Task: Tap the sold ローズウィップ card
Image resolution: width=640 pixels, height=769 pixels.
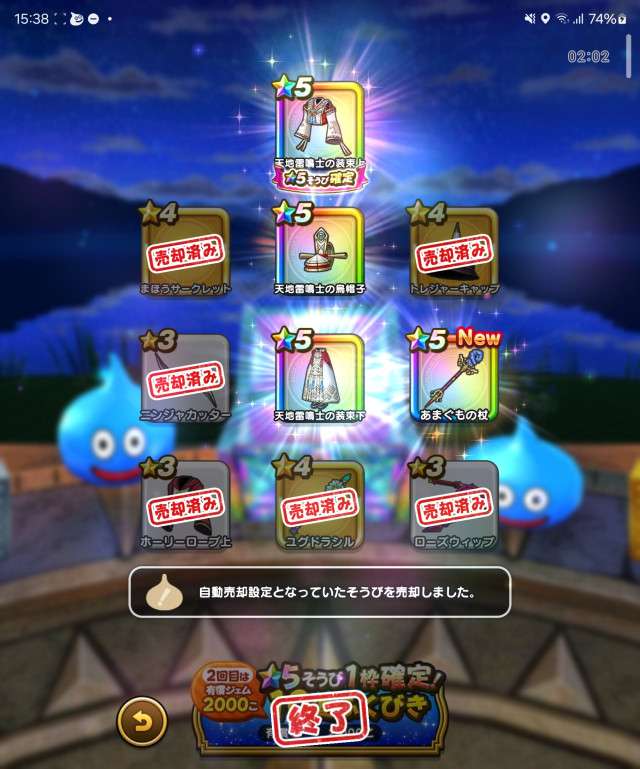Action: coord(455,503)
